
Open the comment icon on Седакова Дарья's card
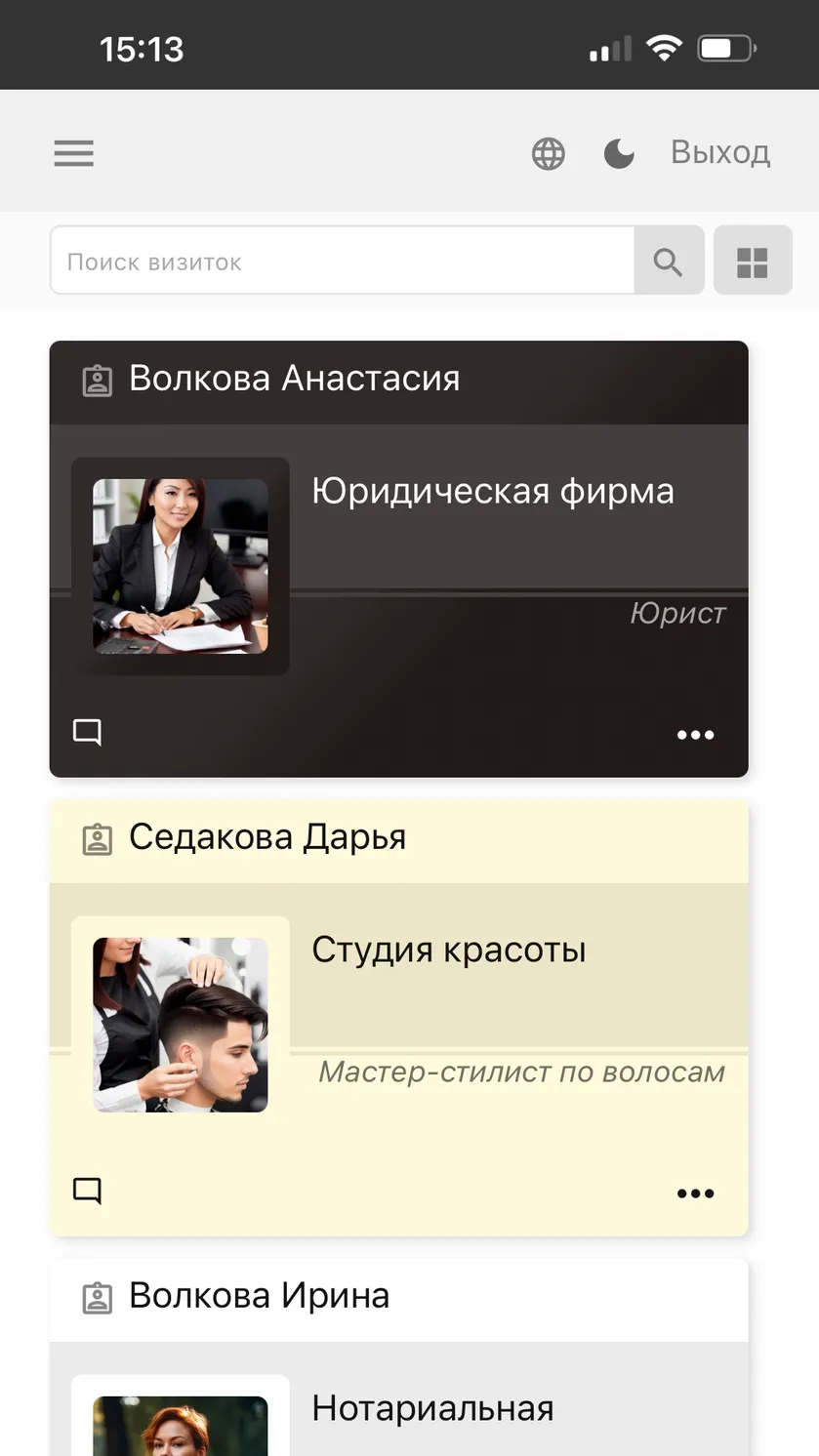tap(88, 1191)
